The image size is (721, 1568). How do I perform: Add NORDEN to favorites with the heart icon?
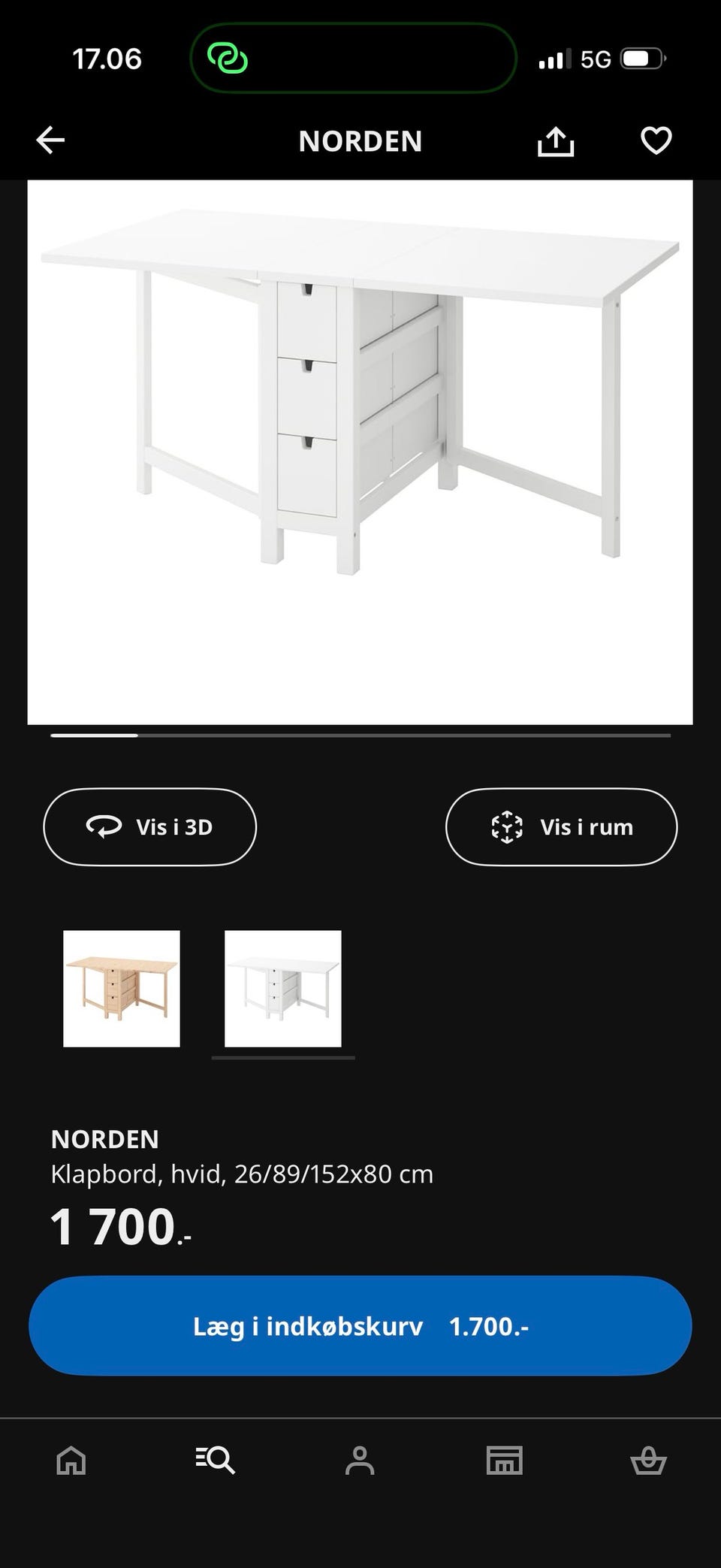(655, 140)
